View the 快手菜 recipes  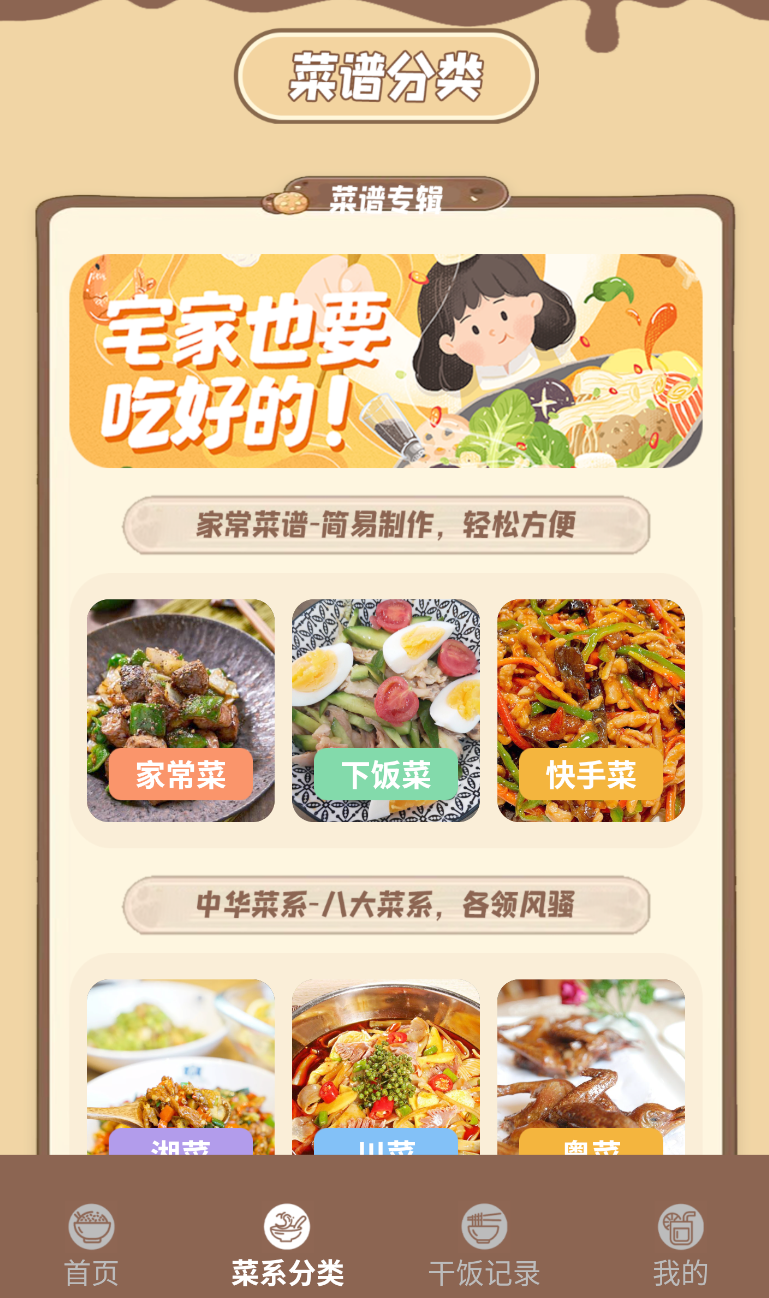(x=591, y=710)
